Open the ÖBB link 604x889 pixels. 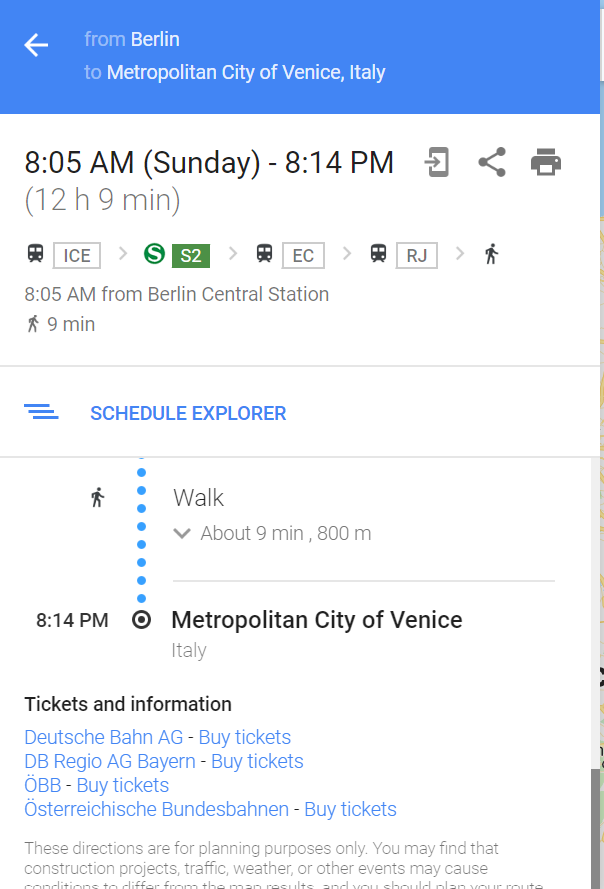tap(42, 786)
